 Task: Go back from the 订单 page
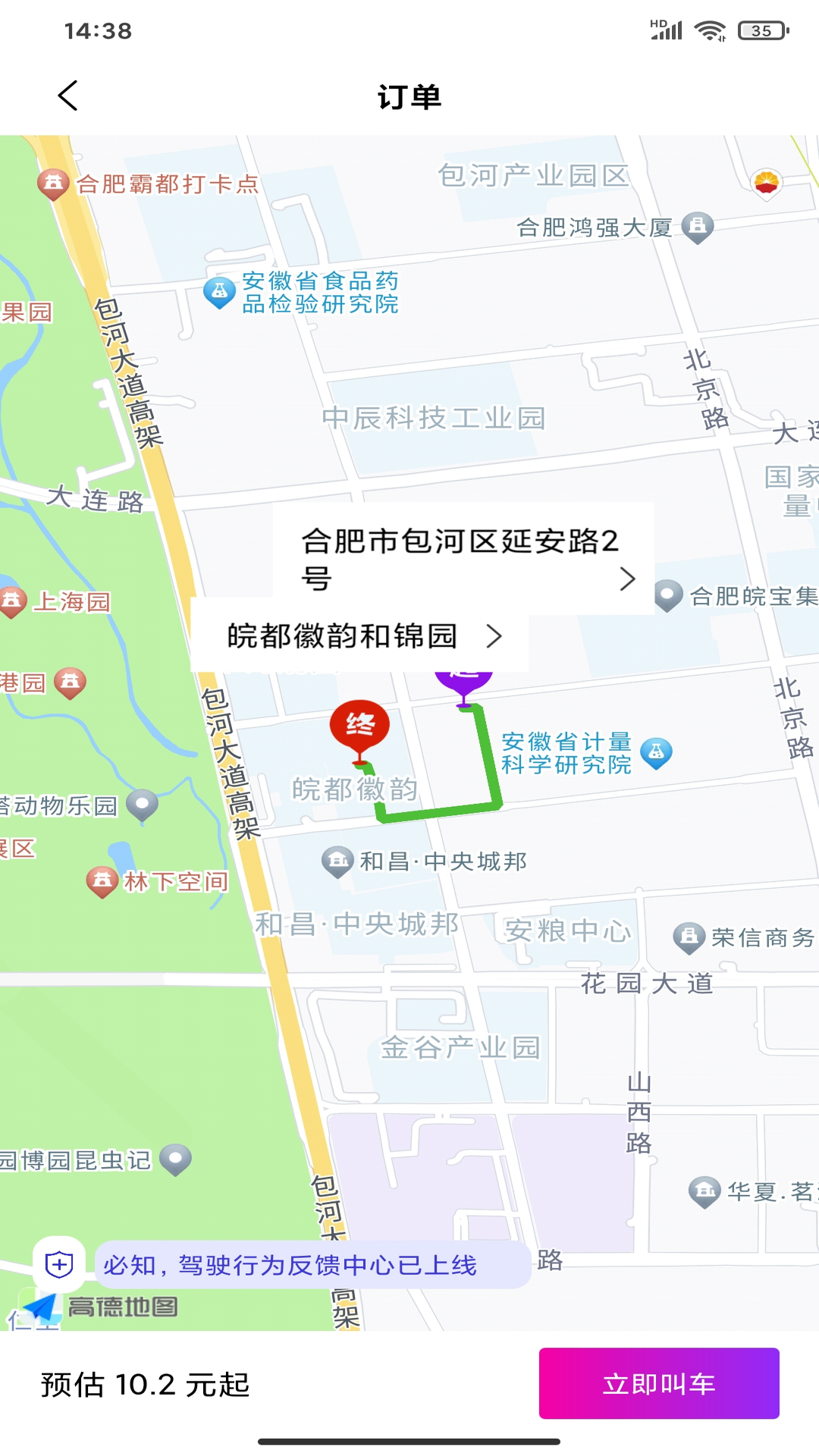pyautogui.click(x=68, y=96)
